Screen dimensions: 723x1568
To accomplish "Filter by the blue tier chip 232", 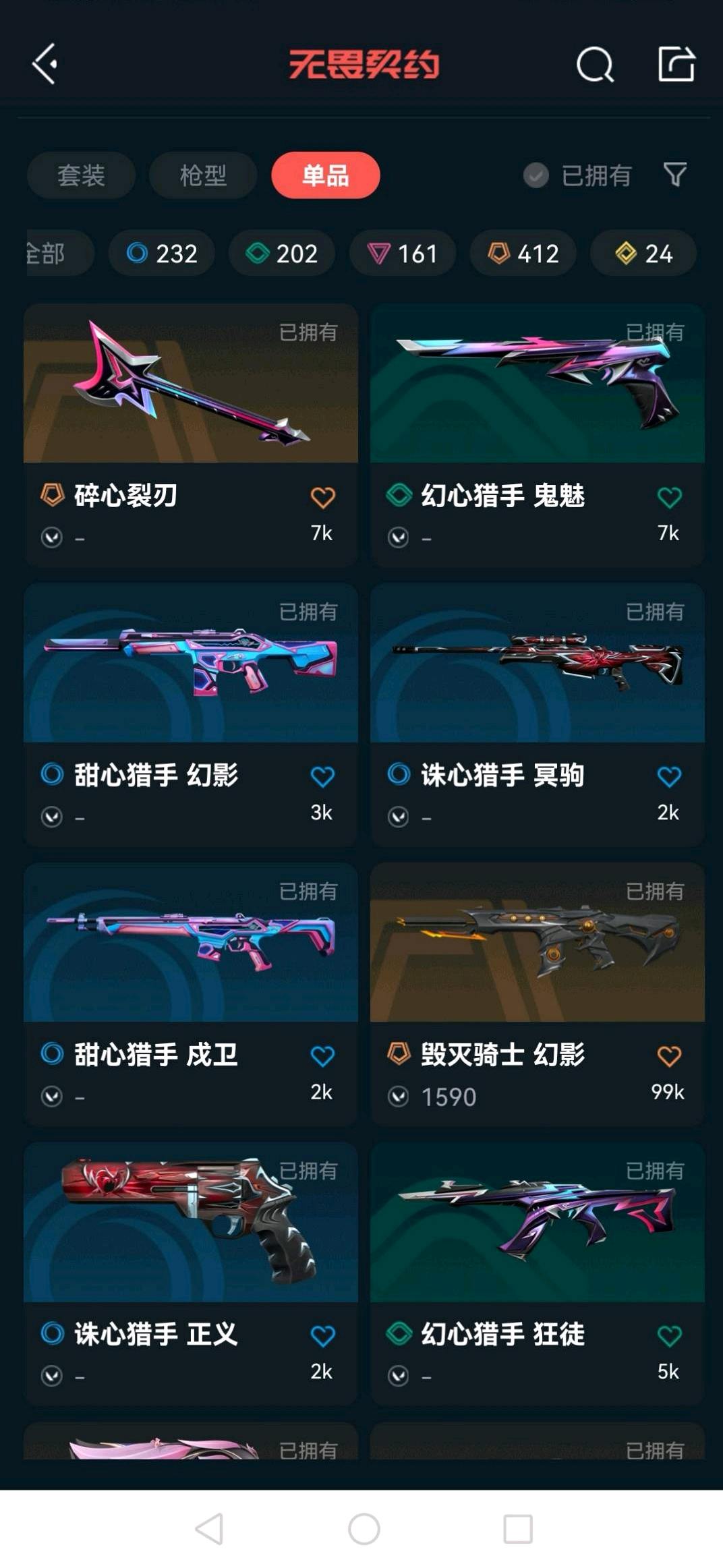I will tap(162, 254).
